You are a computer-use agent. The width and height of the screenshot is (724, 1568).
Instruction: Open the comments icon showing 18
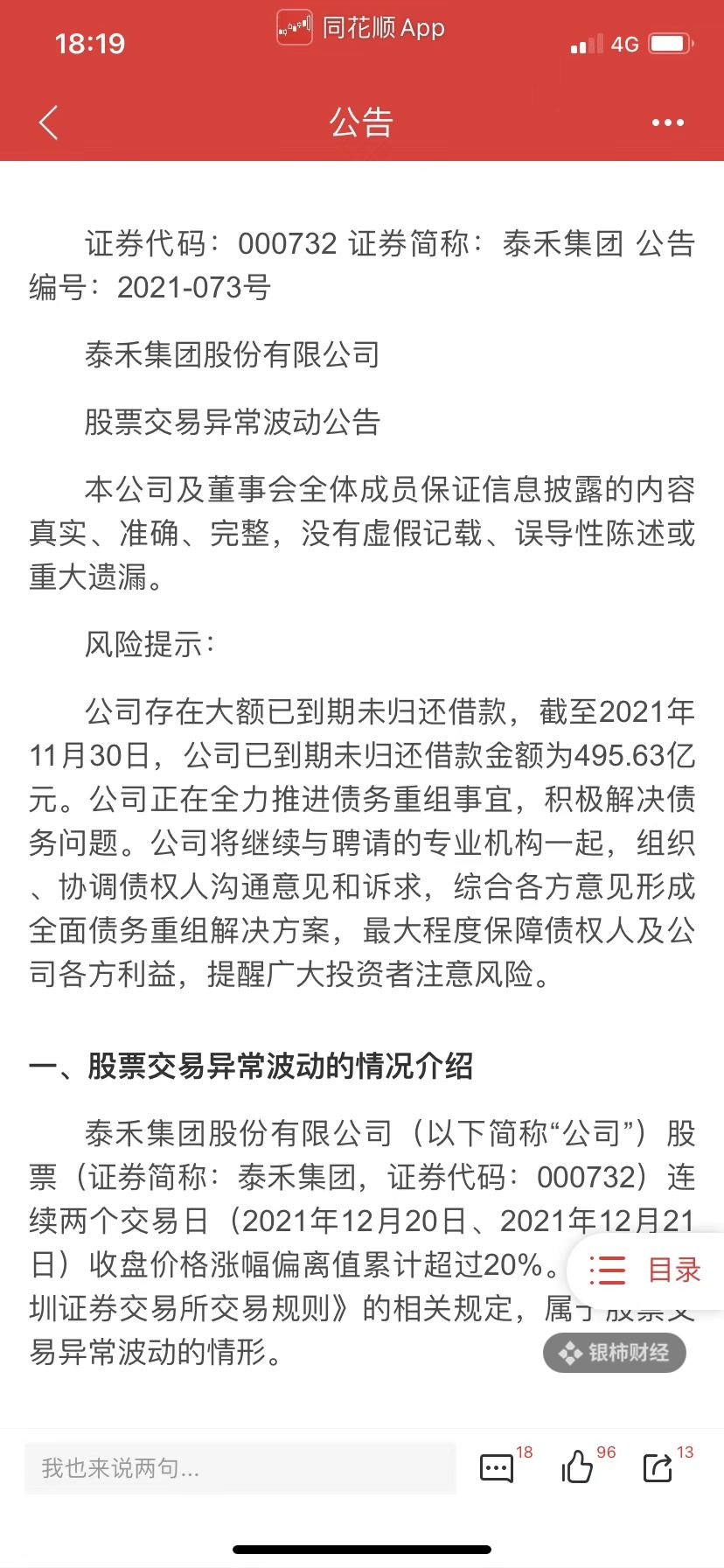pyautogui.click(x=497, y=1467)
